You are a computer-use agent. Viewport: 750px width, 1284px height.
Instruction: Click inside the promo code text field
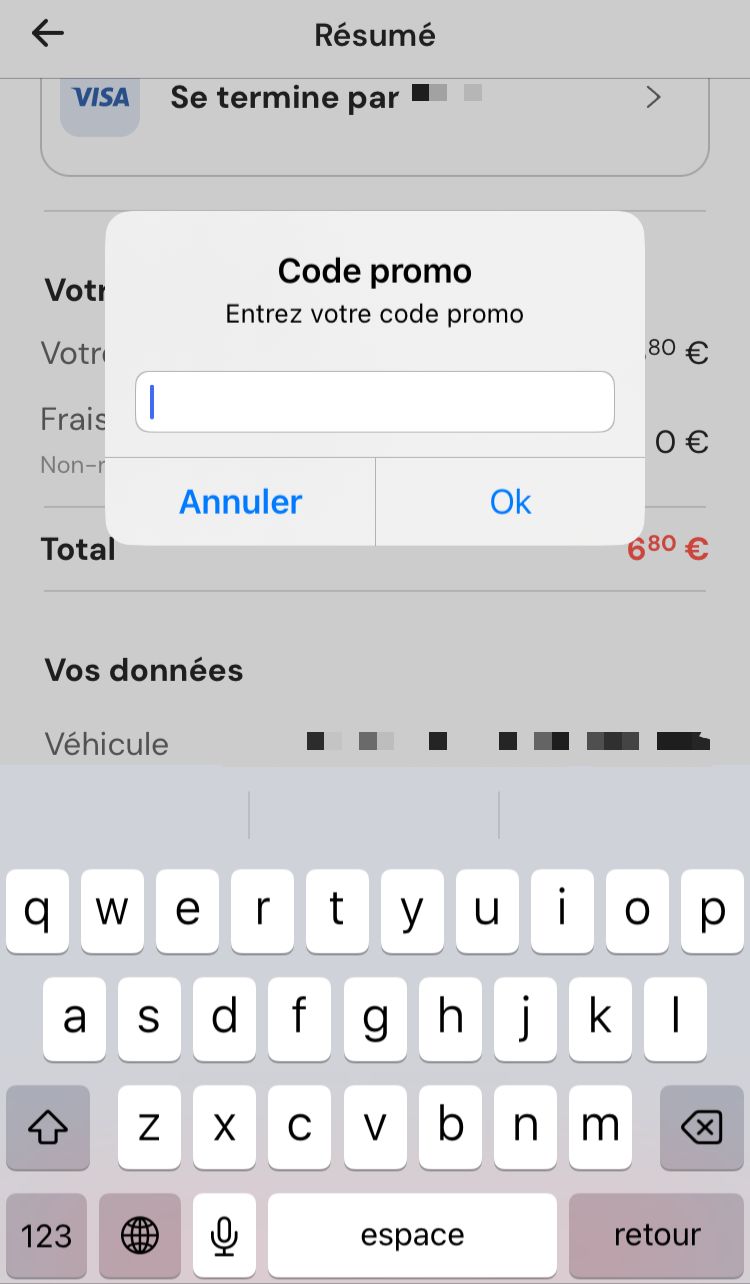click(x=374, y=401)
